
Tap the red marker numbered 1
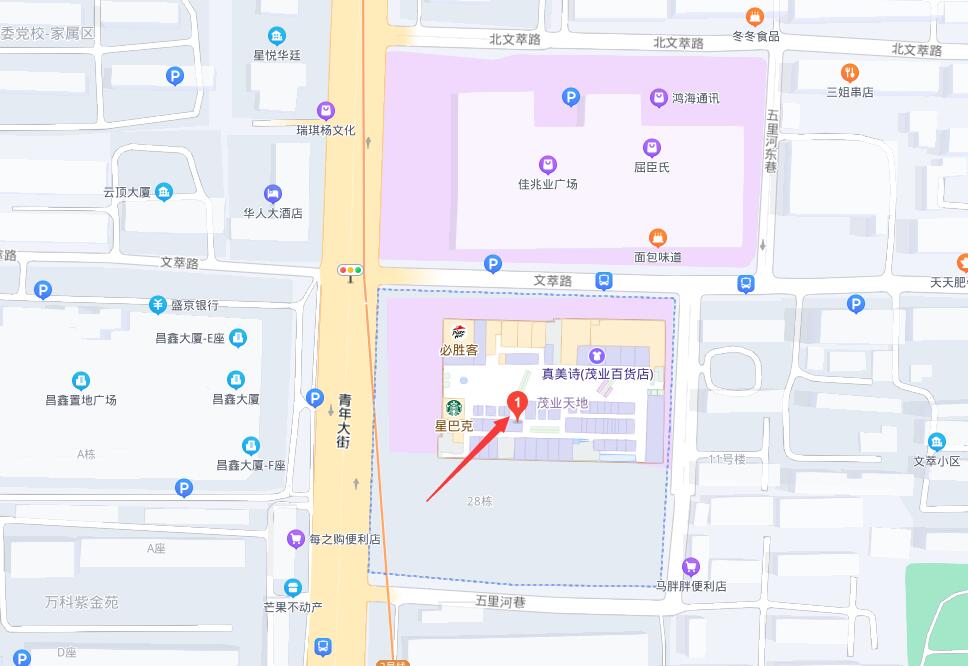(518, 404)
